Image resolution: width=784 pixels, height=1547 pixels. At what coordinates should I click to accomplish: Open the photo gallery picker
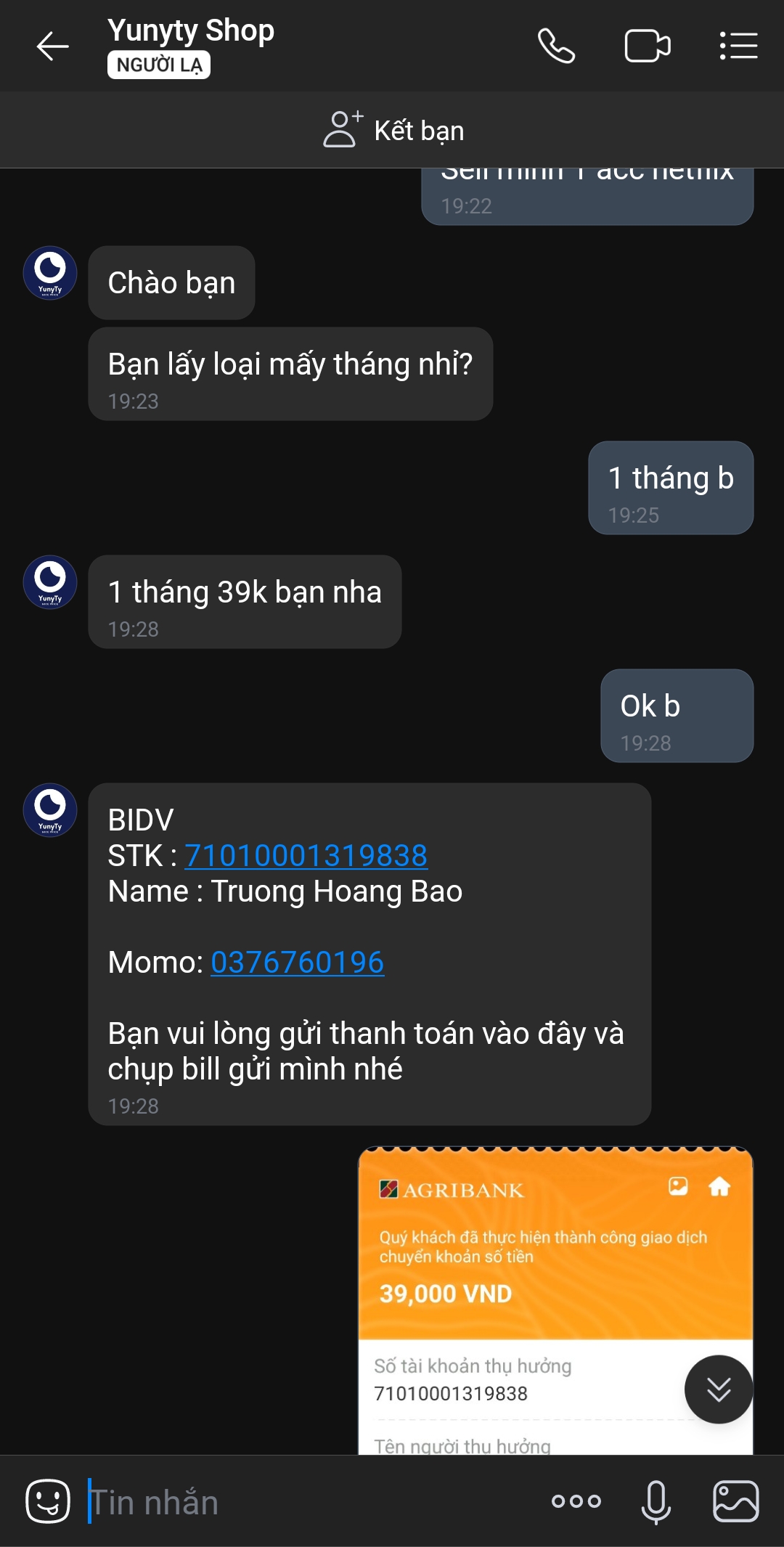(x=735, y=1501)
